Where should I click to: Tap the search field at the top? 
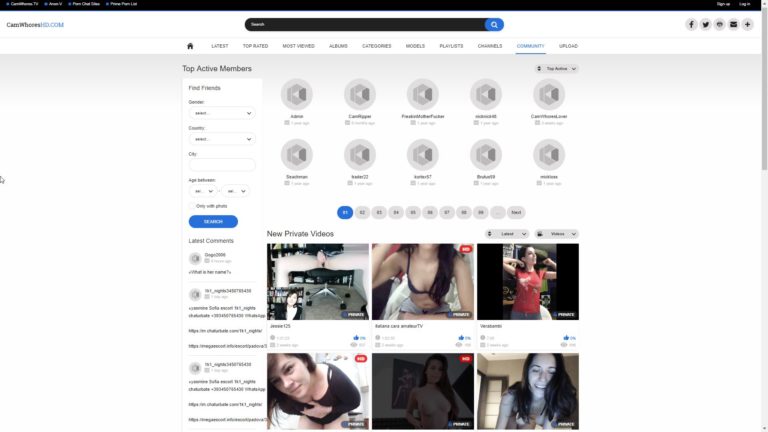[x=365, y=24]
